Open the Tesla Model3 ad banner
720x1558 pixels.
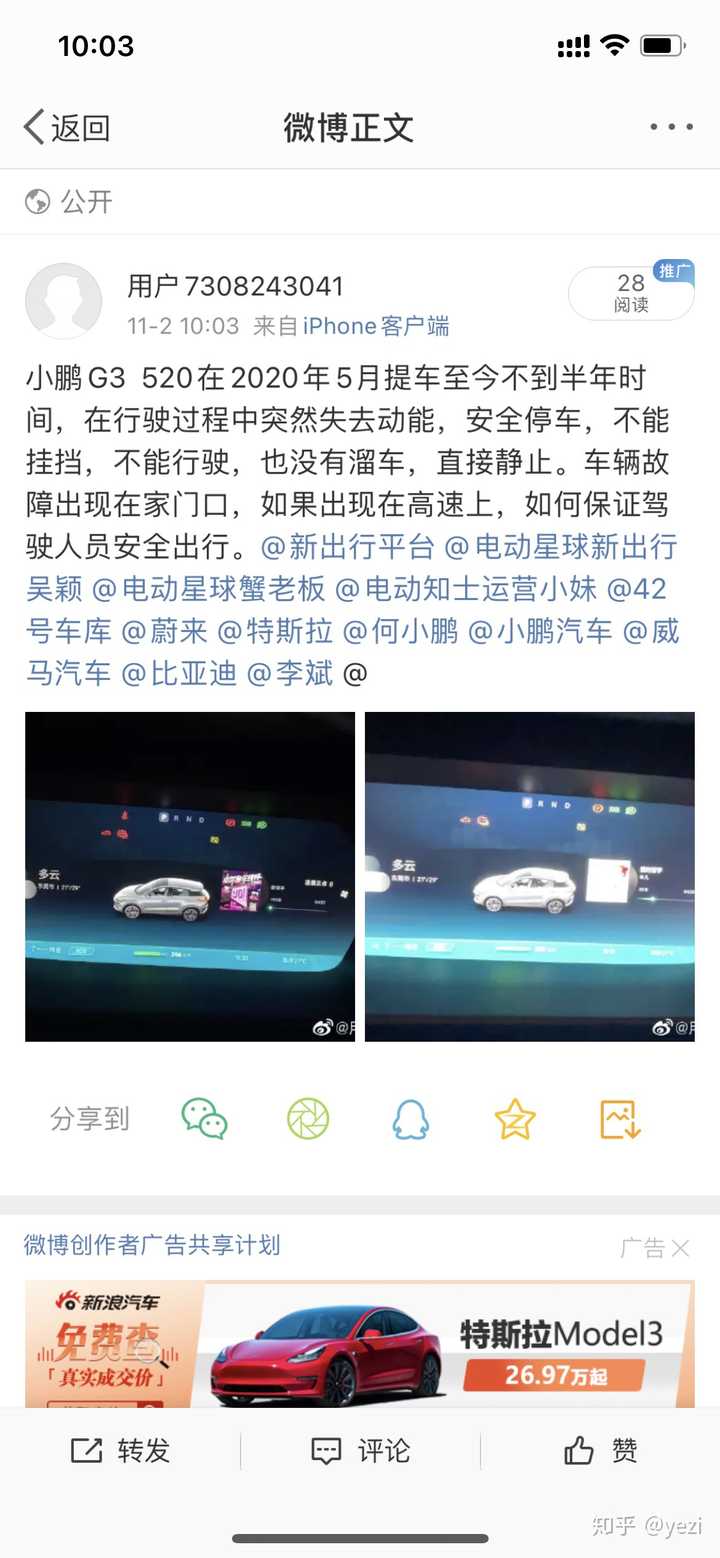coord(360,1344)
